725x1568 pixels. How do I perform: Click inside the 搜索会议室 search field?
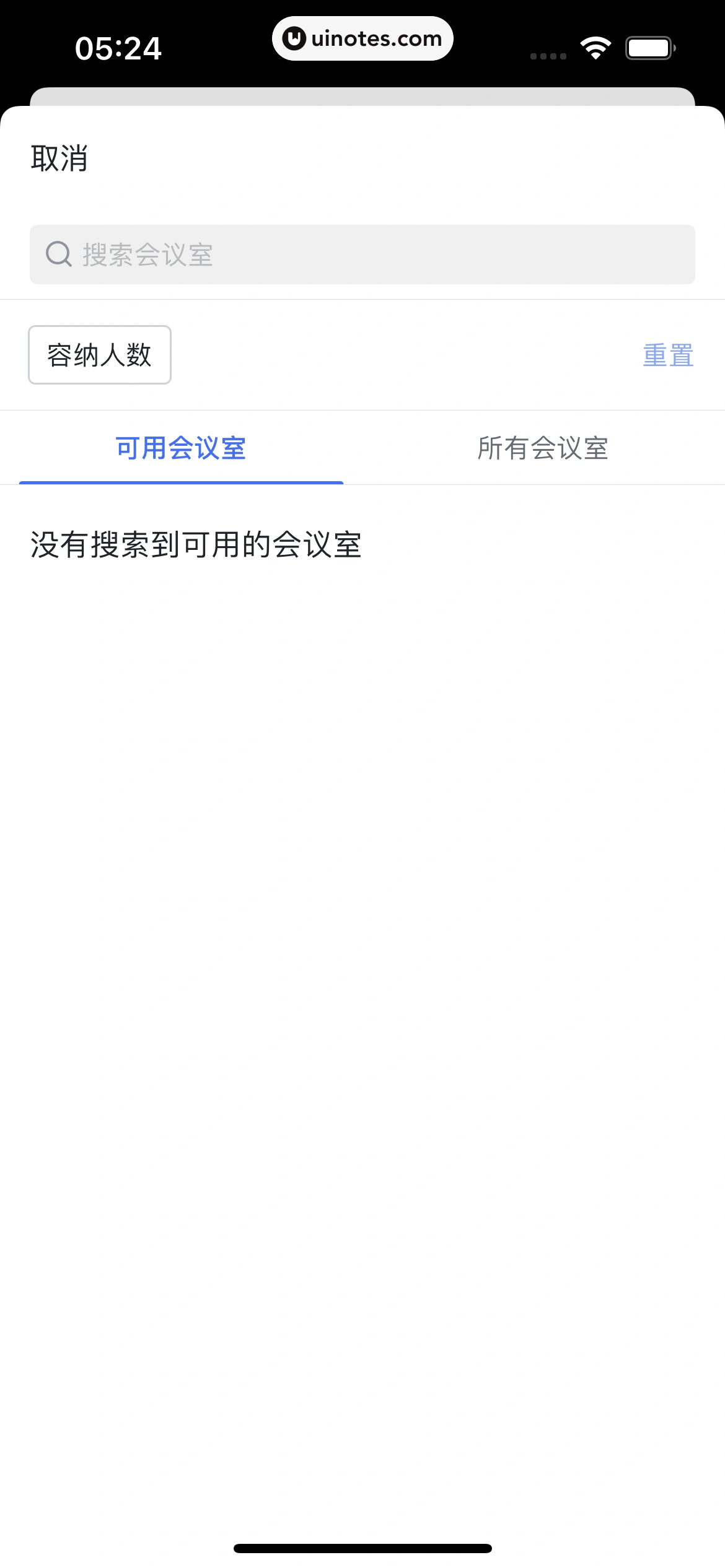click(x=362, y=253)
